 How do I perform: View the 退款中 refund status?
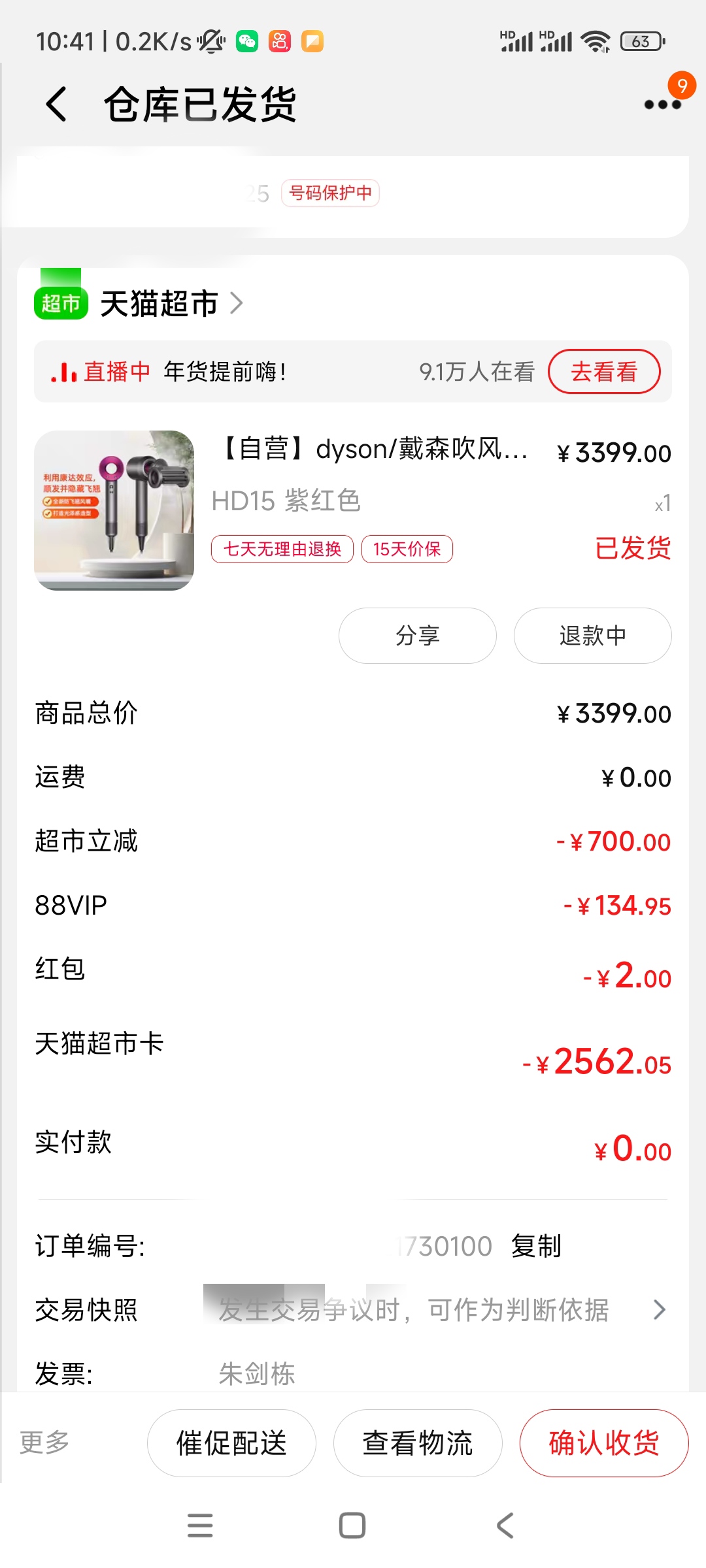tap(592, 636)
